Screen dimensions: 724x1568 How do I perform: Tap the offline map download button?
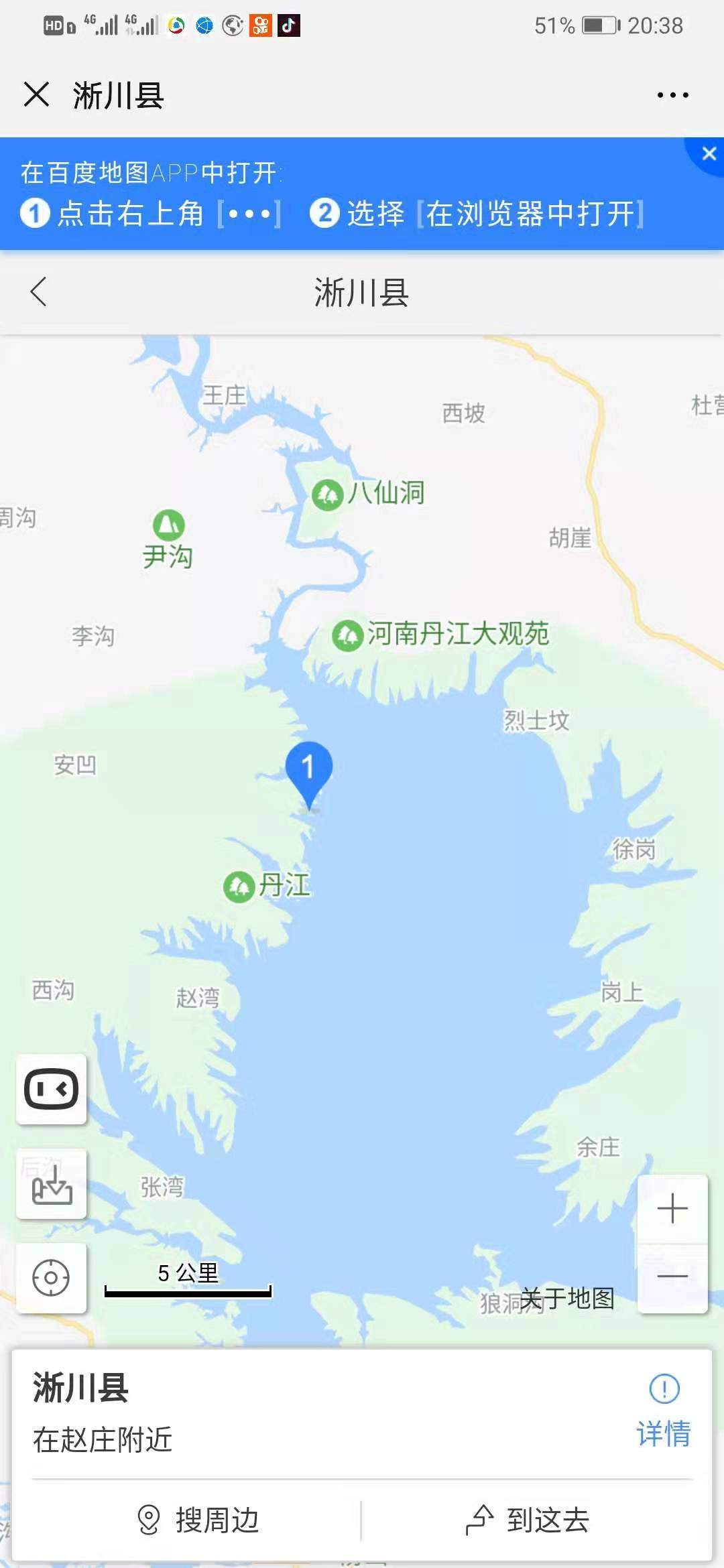pyautogui.click(x=52, y=1184)
